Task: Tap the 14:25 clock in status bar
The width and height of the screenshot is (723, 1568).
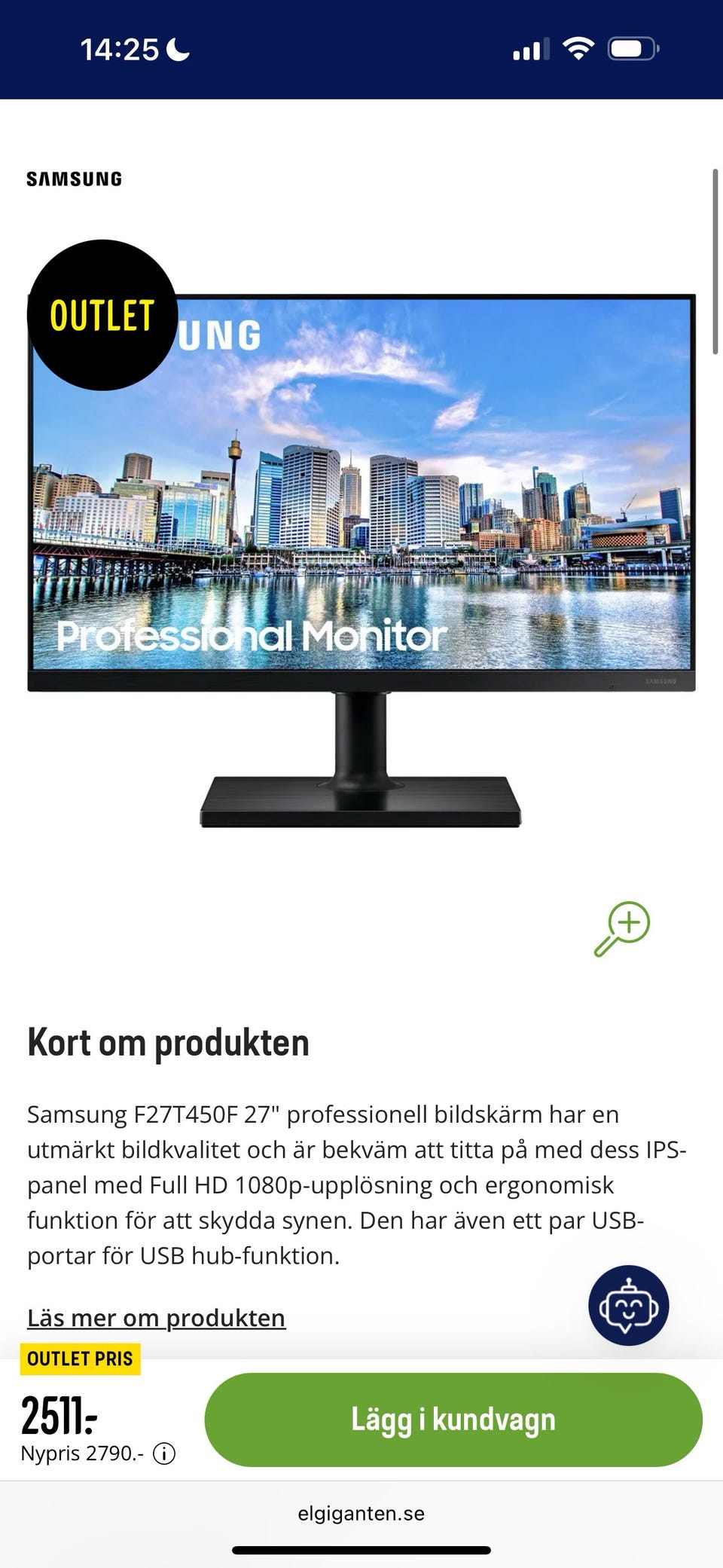Action: point(118,48)
